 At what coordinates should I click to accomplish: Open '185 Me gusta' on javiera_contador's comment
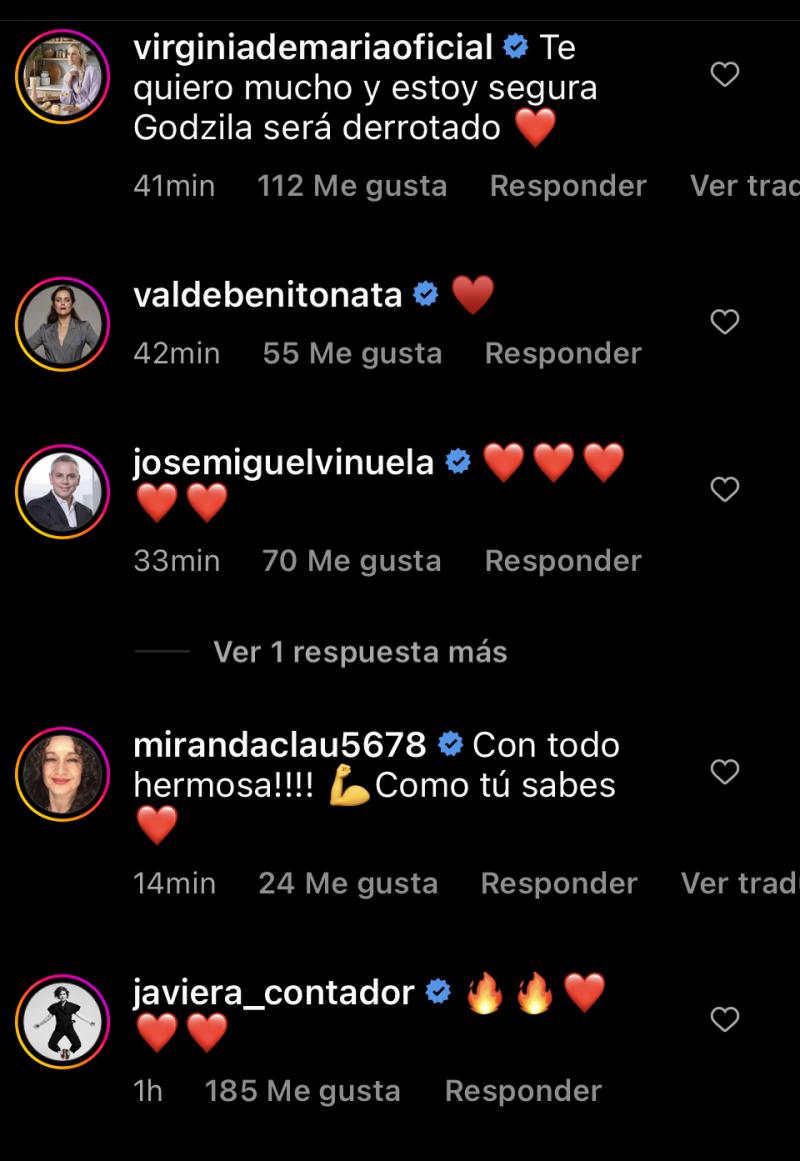coord(303,1091)
